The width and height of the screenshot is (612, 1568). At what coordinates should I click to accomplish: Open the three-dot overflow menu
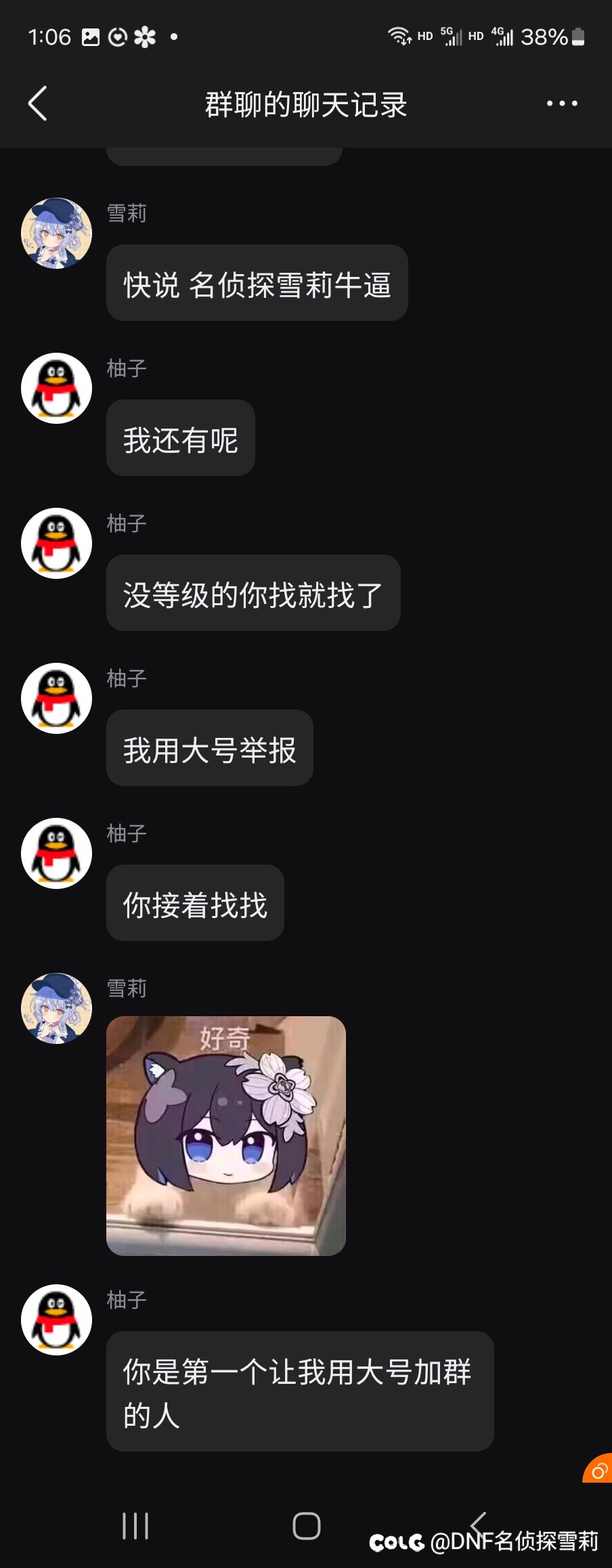pos(562,104)
